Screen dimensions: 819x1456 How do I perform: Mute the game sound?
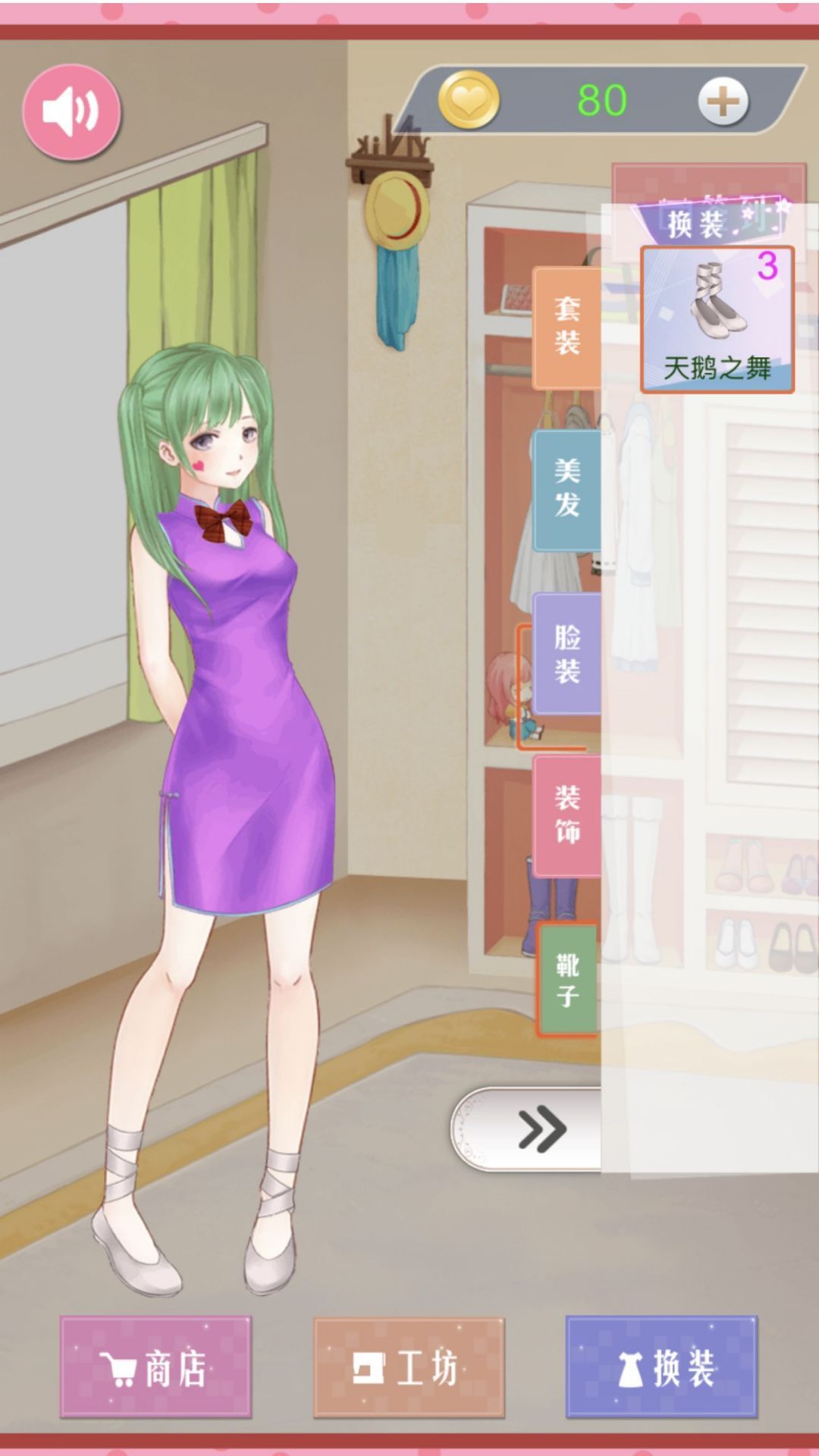(71, 111)
